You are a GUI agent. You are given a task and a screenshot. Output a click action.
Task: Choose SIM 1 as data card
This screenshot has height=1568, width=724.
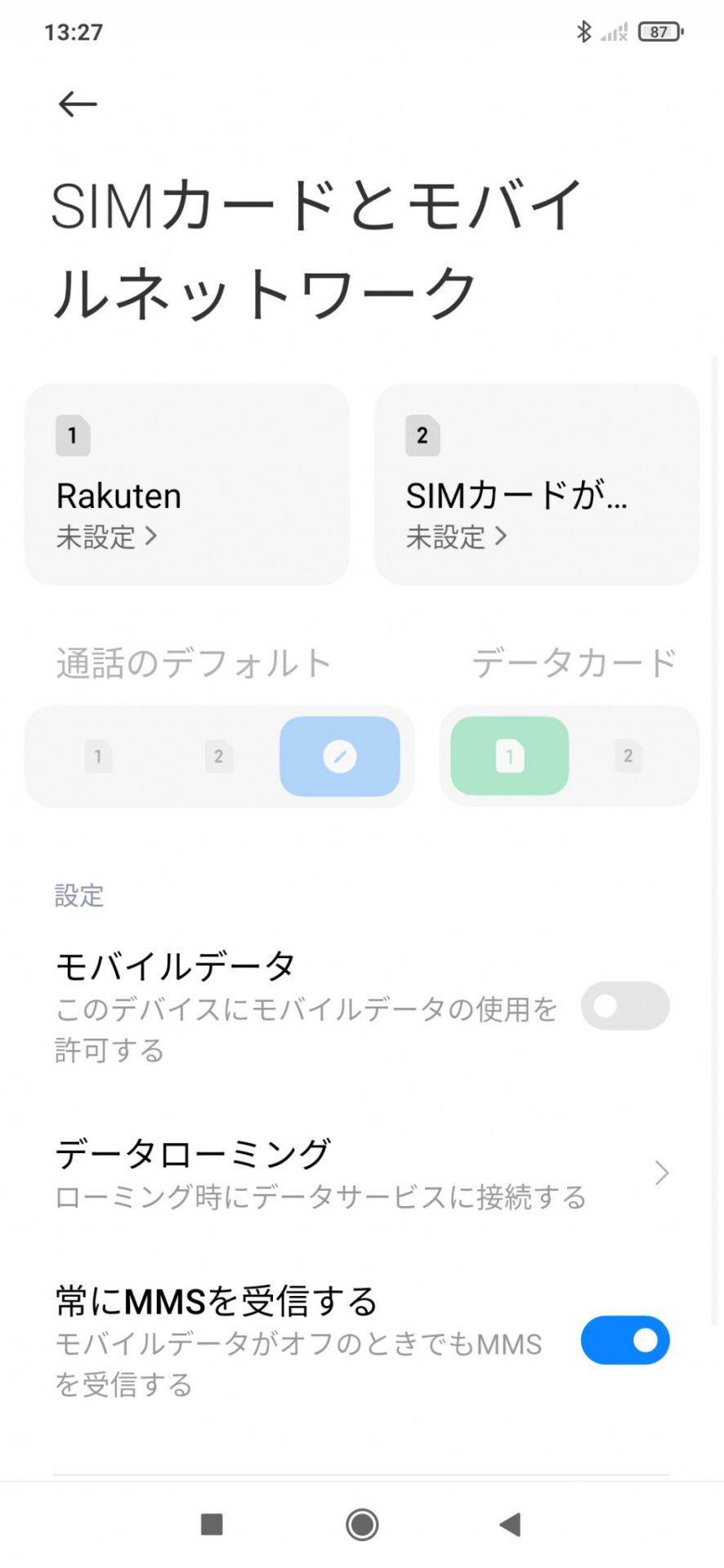[510, 756]
